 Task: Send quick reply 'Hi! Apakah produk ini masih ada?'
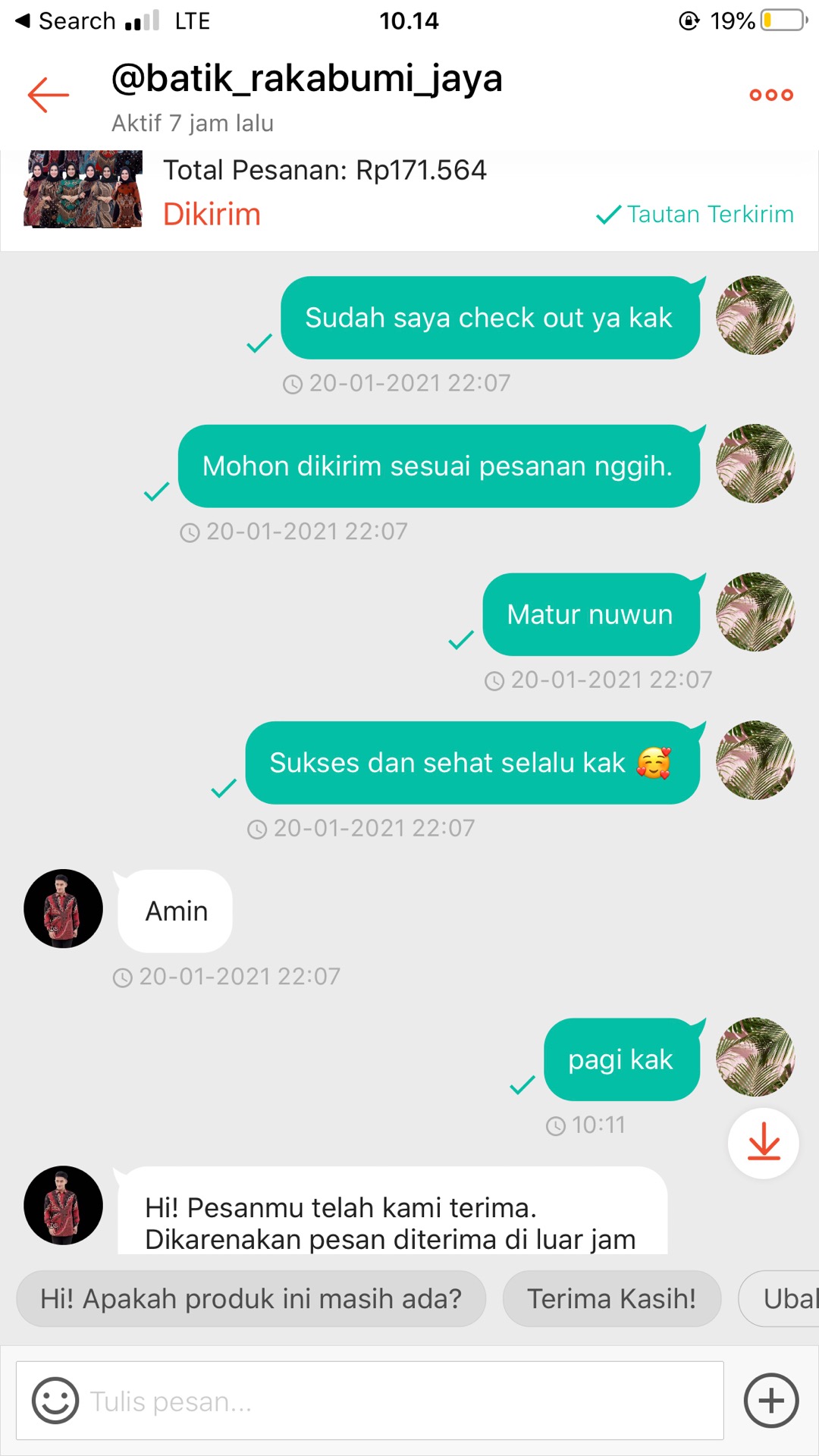click(251, 1298)
